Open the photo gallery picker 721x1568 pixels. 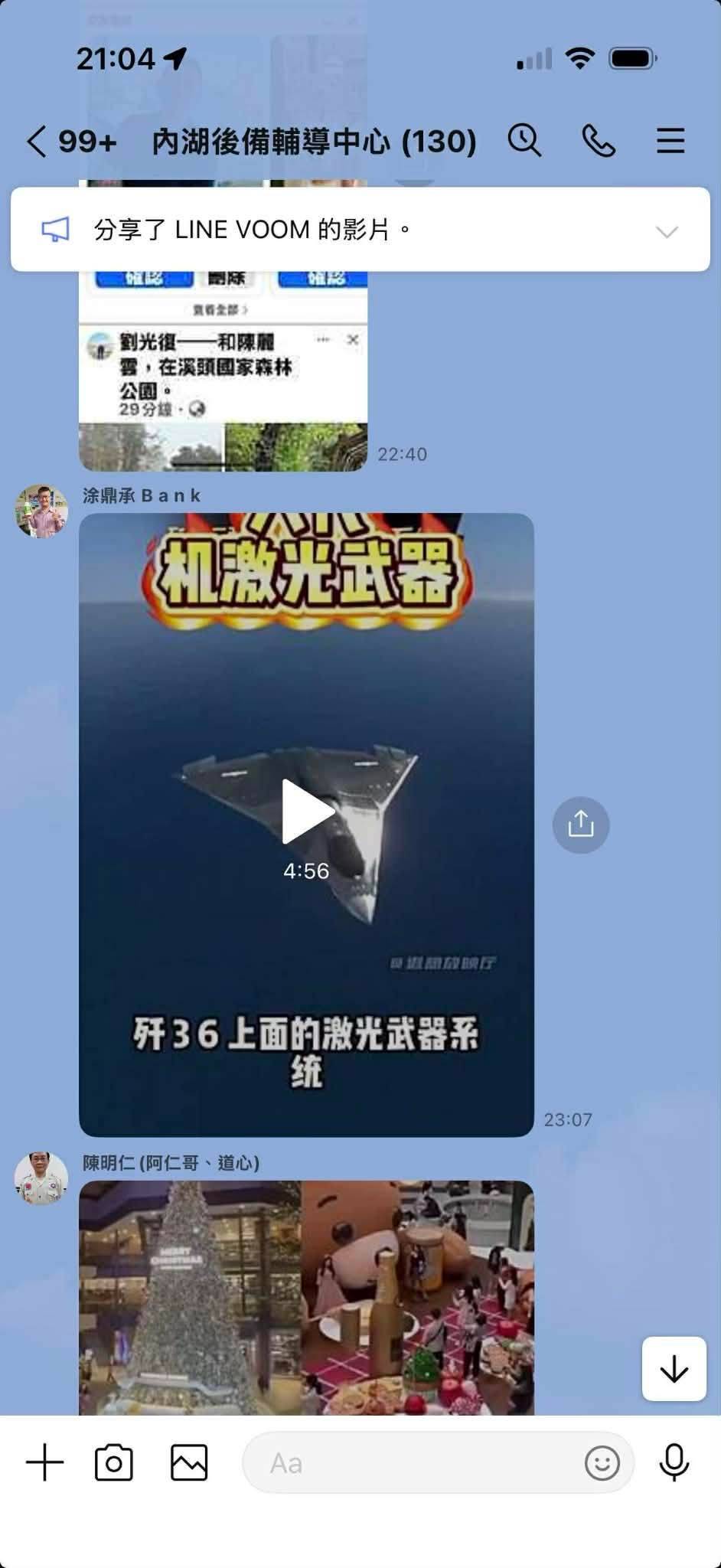(188, 1463)
